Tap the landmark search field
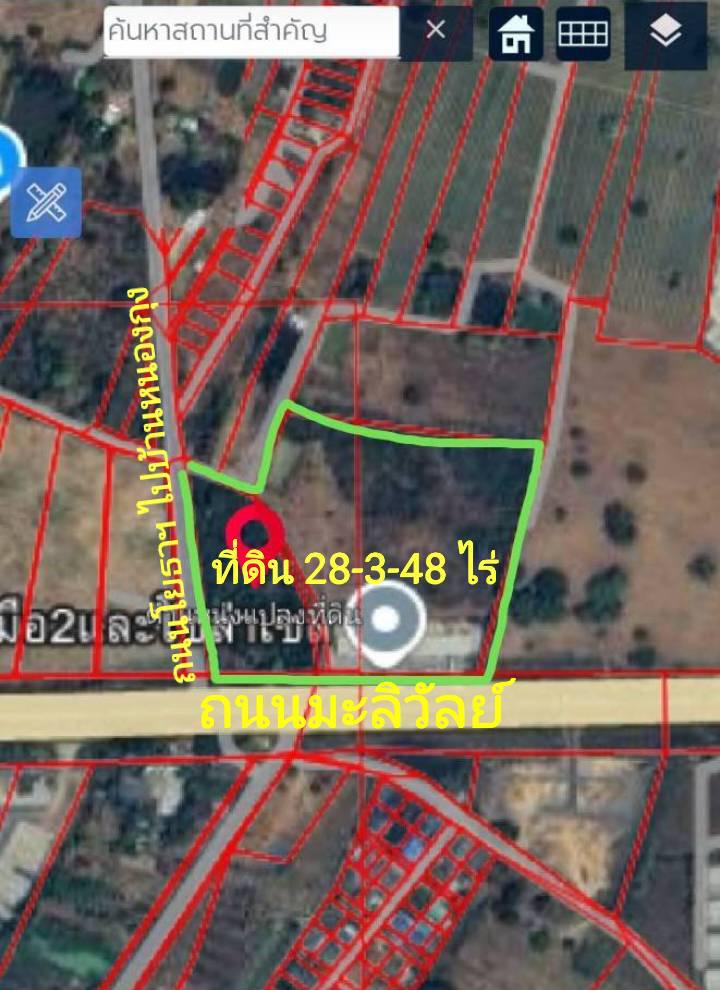The image size is (720, 990). [x=250, y=31]
